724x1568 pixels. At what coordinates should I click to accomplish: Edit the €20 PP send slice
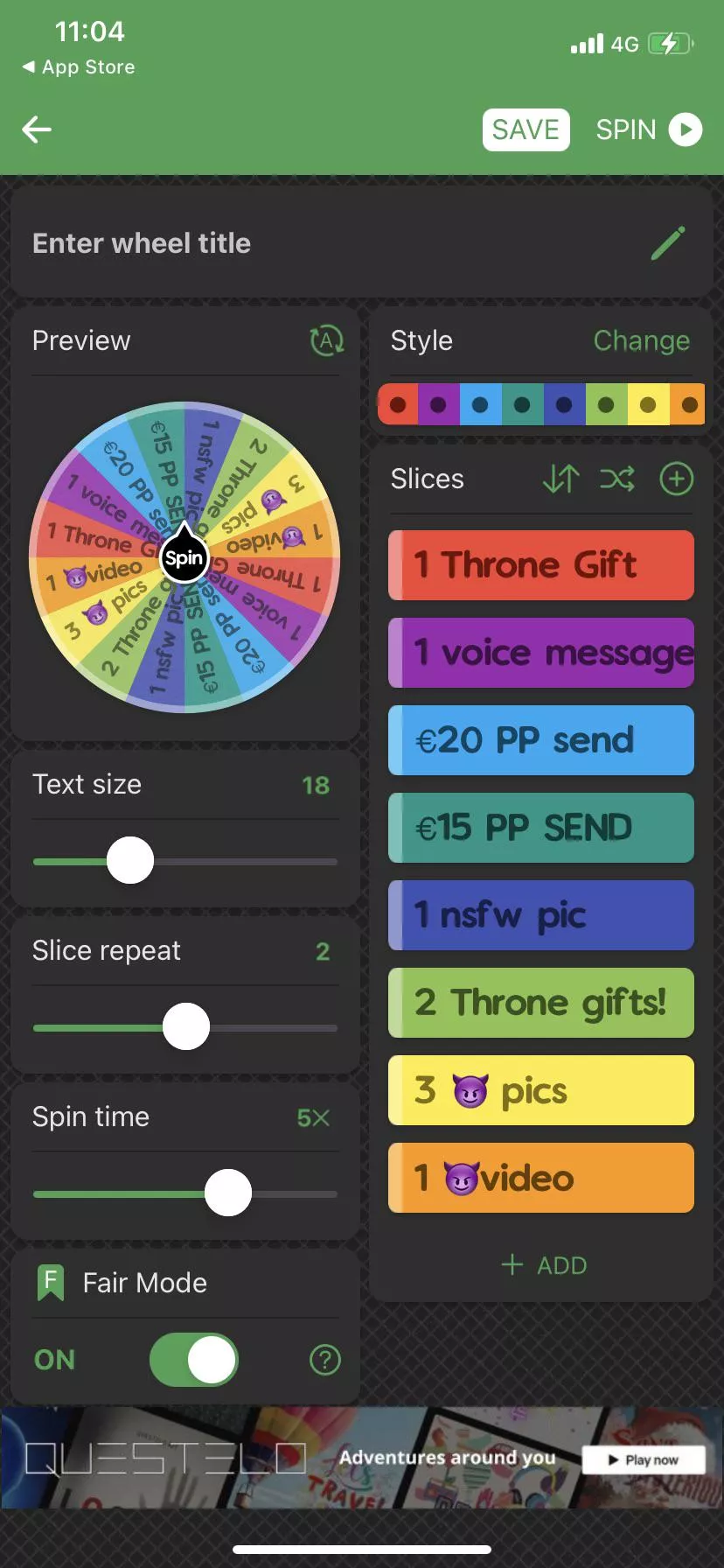[540, 740]
